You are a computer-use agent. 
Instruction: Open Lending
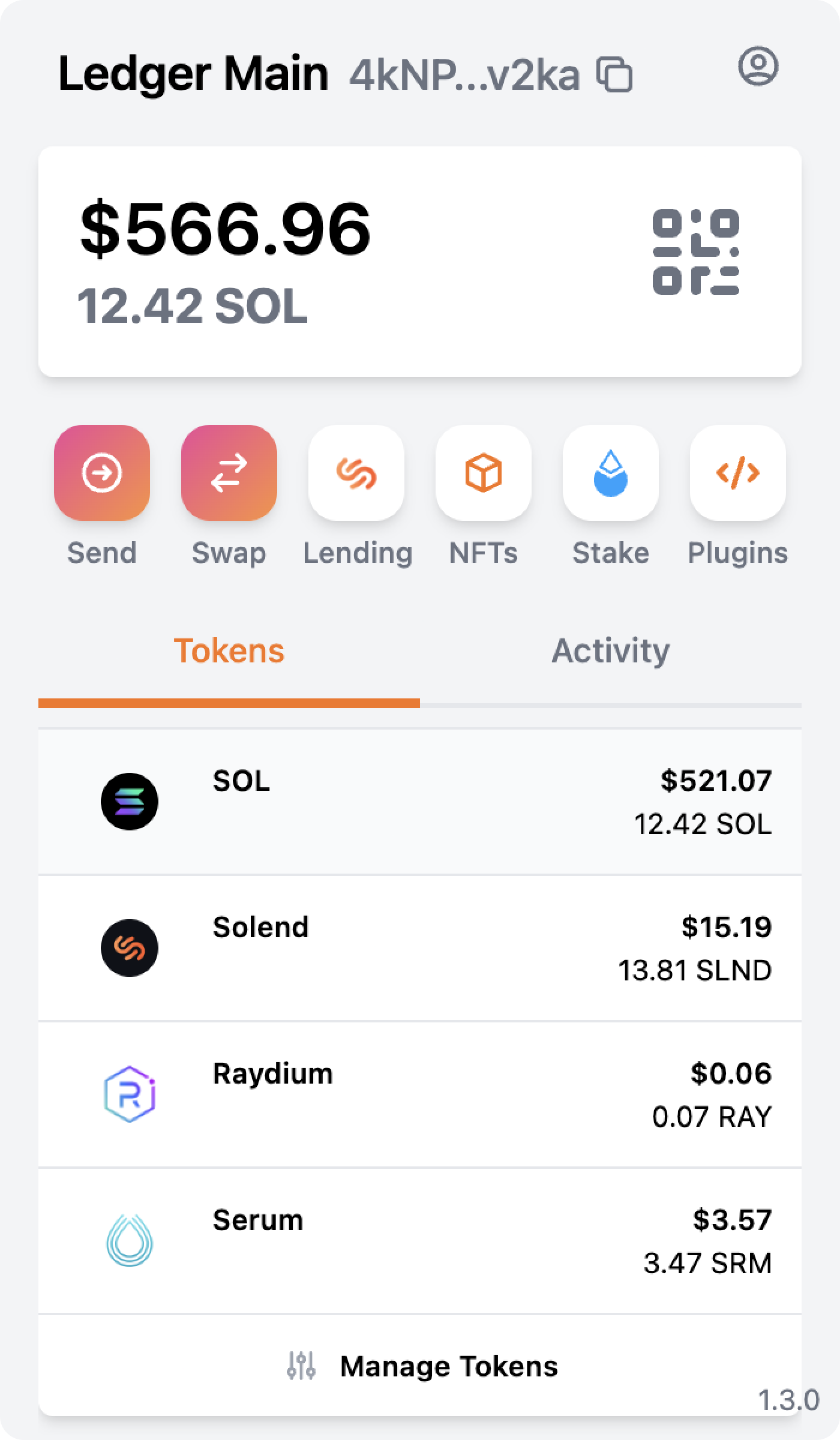(x=356, y=473)
